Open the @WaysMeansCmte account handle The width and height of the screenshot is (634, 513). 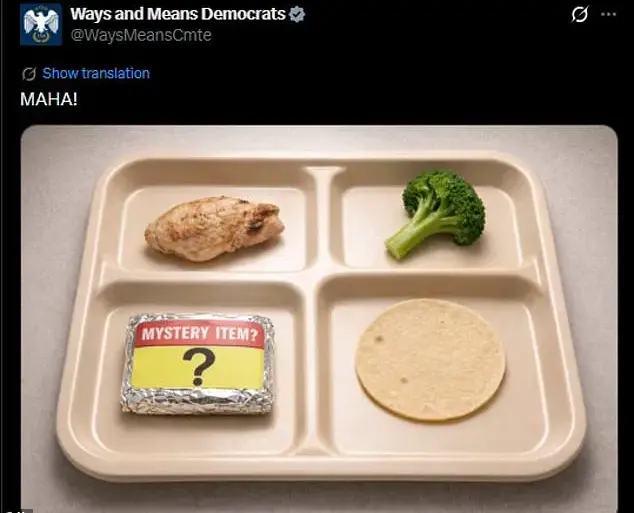(x=140, y=36)
